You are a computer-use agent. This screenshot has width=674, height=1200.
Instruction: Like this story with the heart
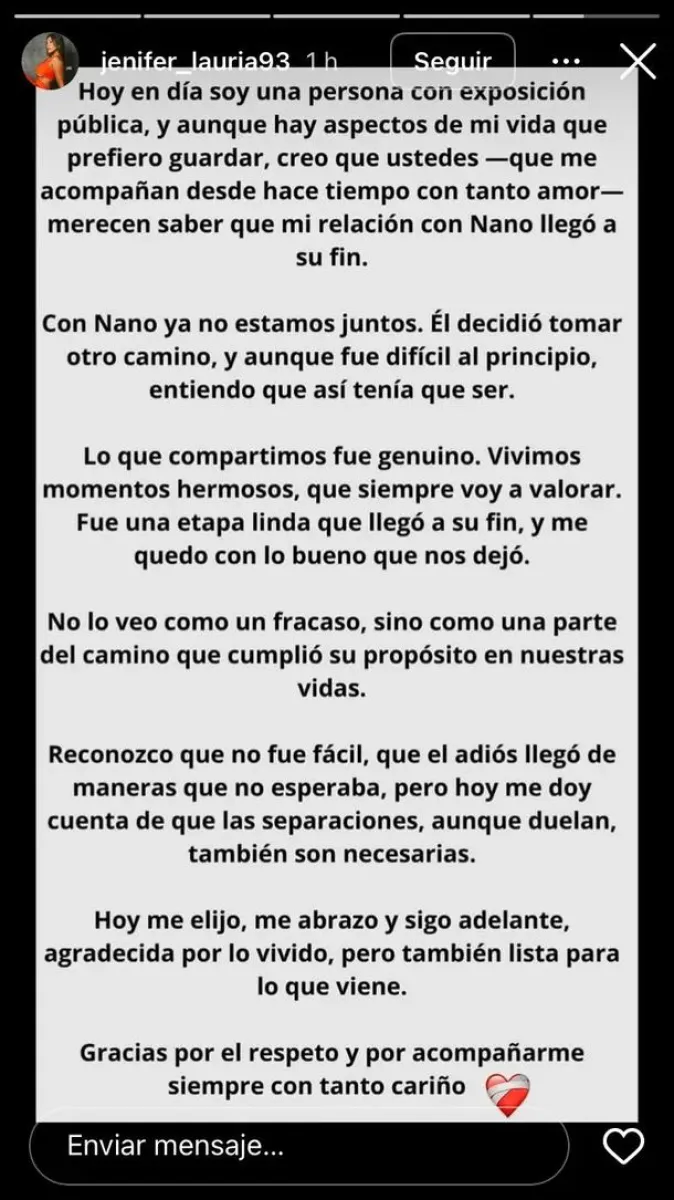[x=626, y=1145]
